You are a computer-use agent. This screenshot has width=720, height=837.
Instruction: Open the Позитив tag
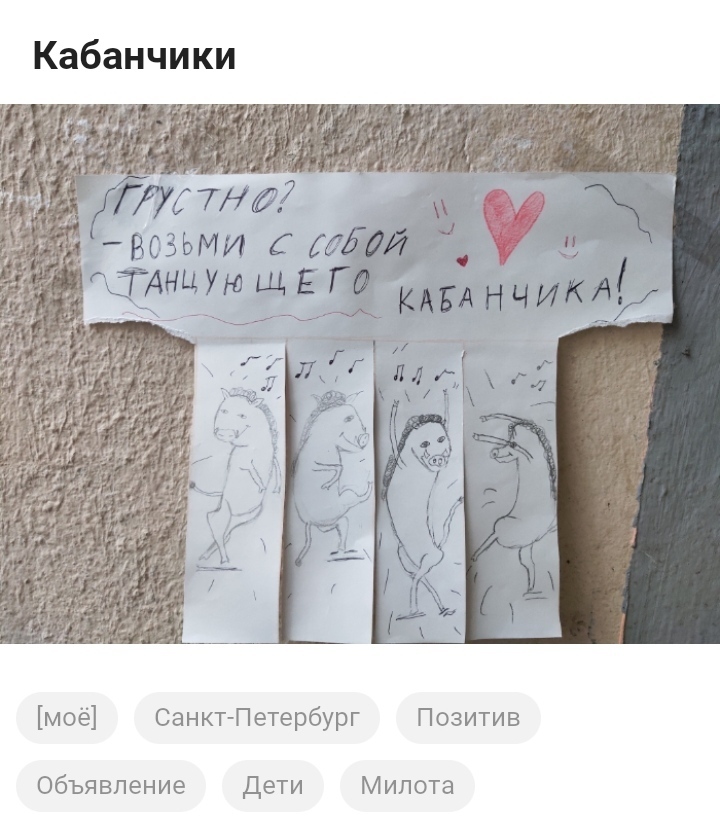tap(468, 718)
